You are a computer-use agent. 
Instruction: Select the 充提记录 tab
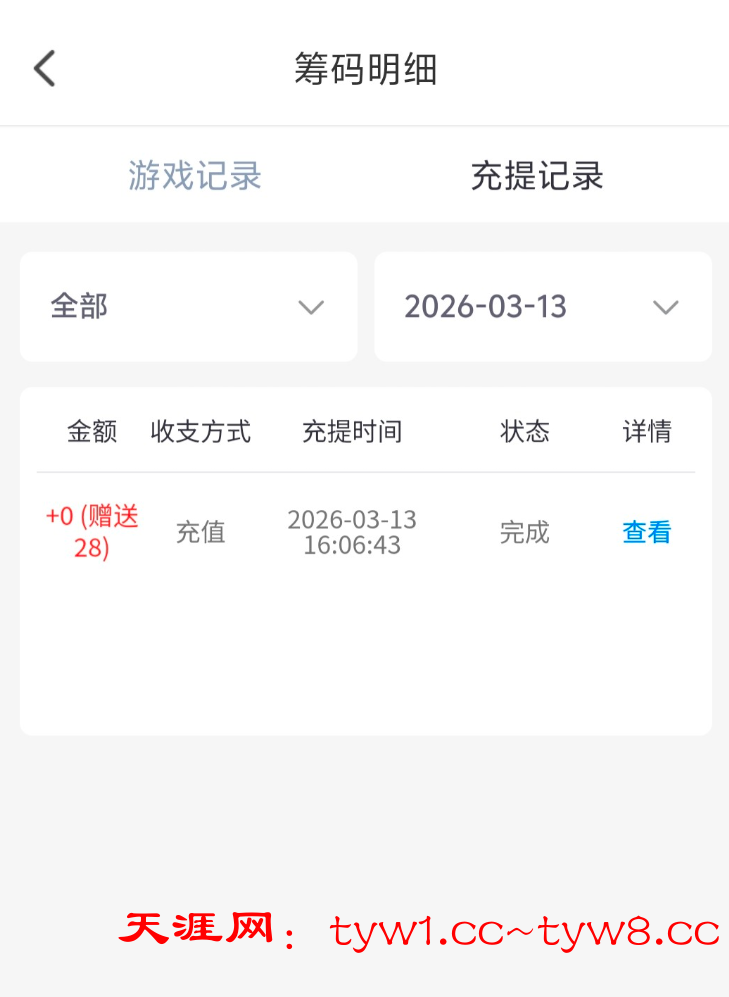(x=537, y=176)
